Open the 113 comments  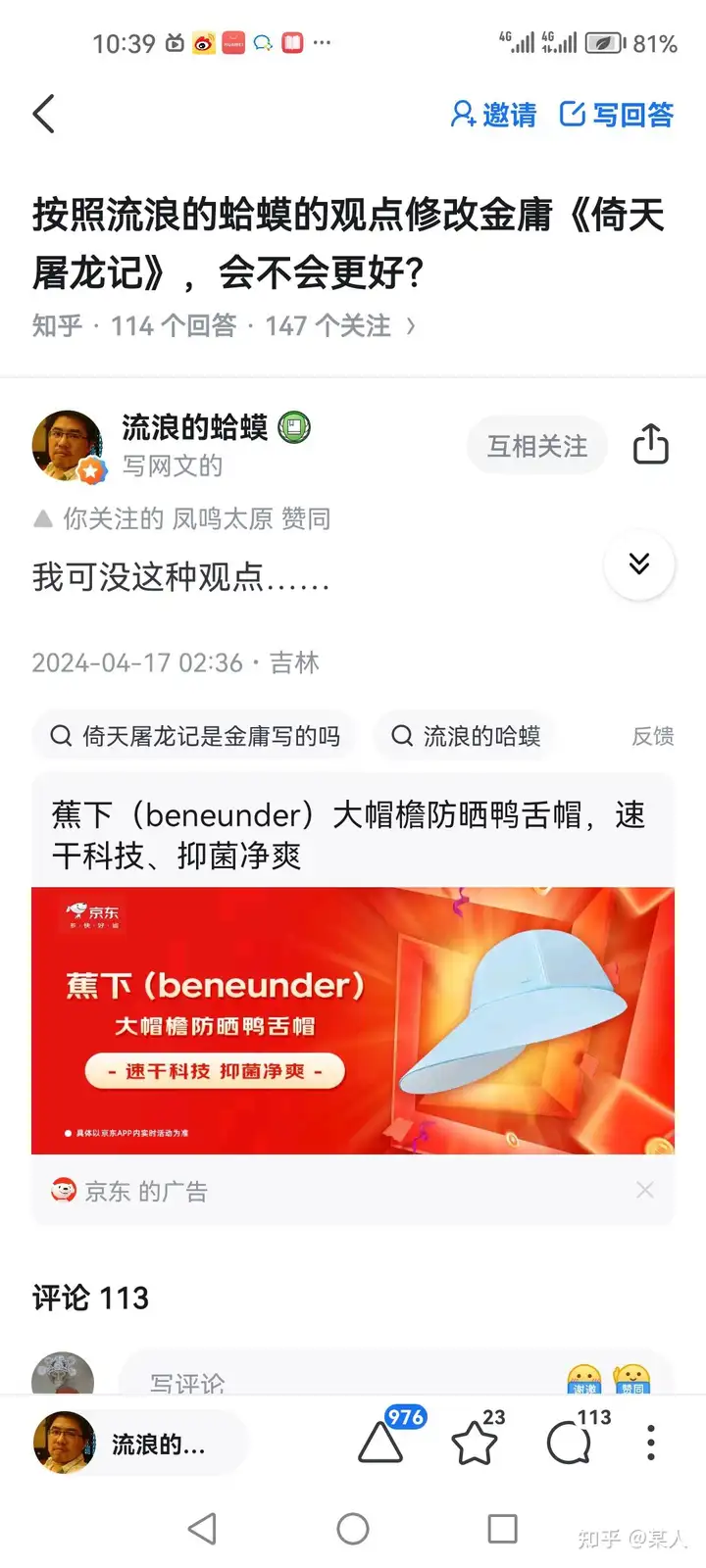tap(571, 1443)
